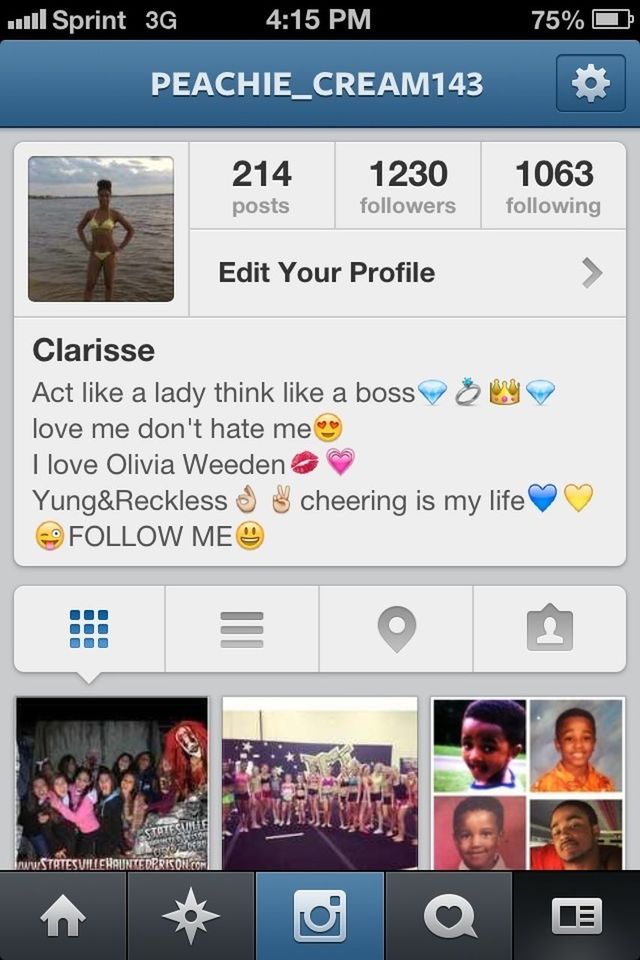Tap Edit Your Profile

click(408, 273)
